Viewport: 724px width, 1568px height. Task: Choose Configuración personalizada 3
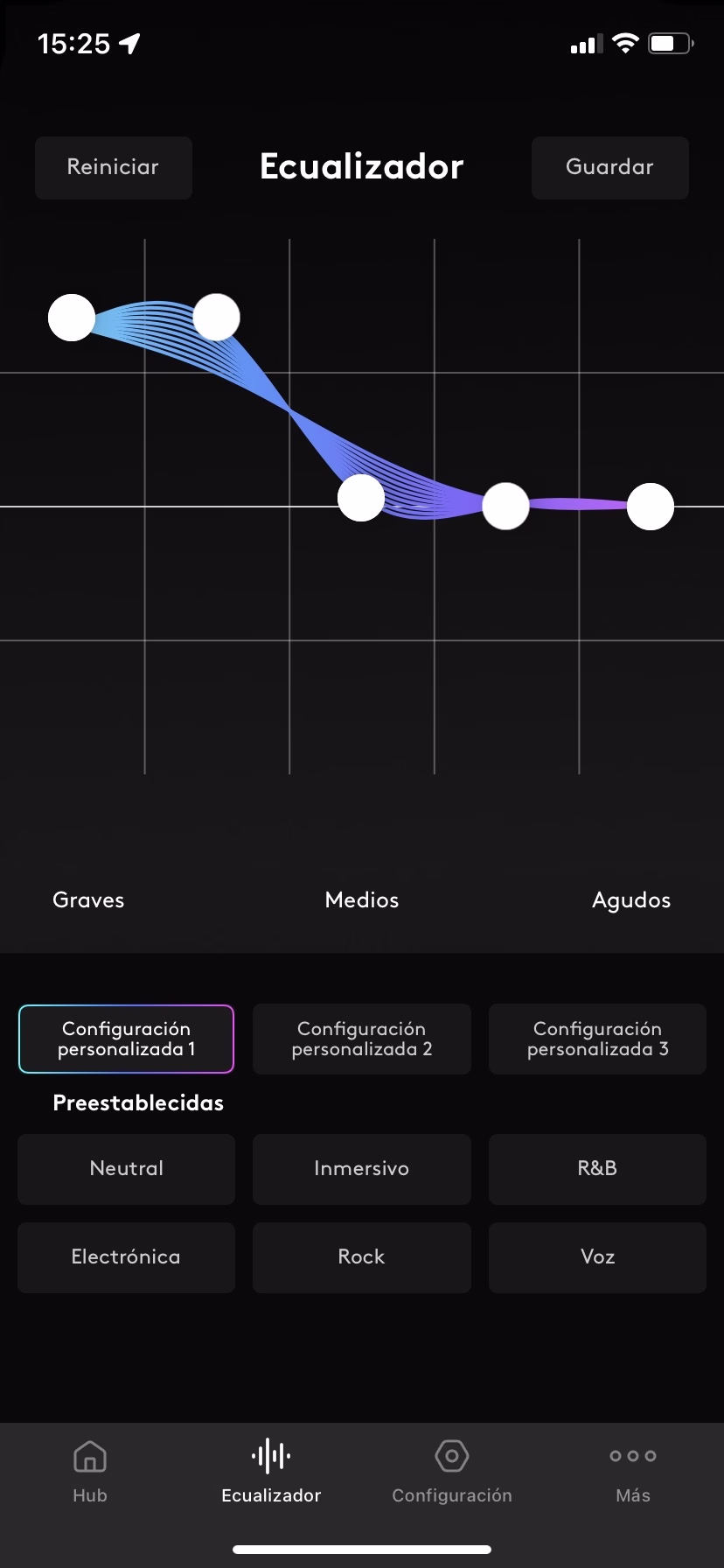point(597,1039)
